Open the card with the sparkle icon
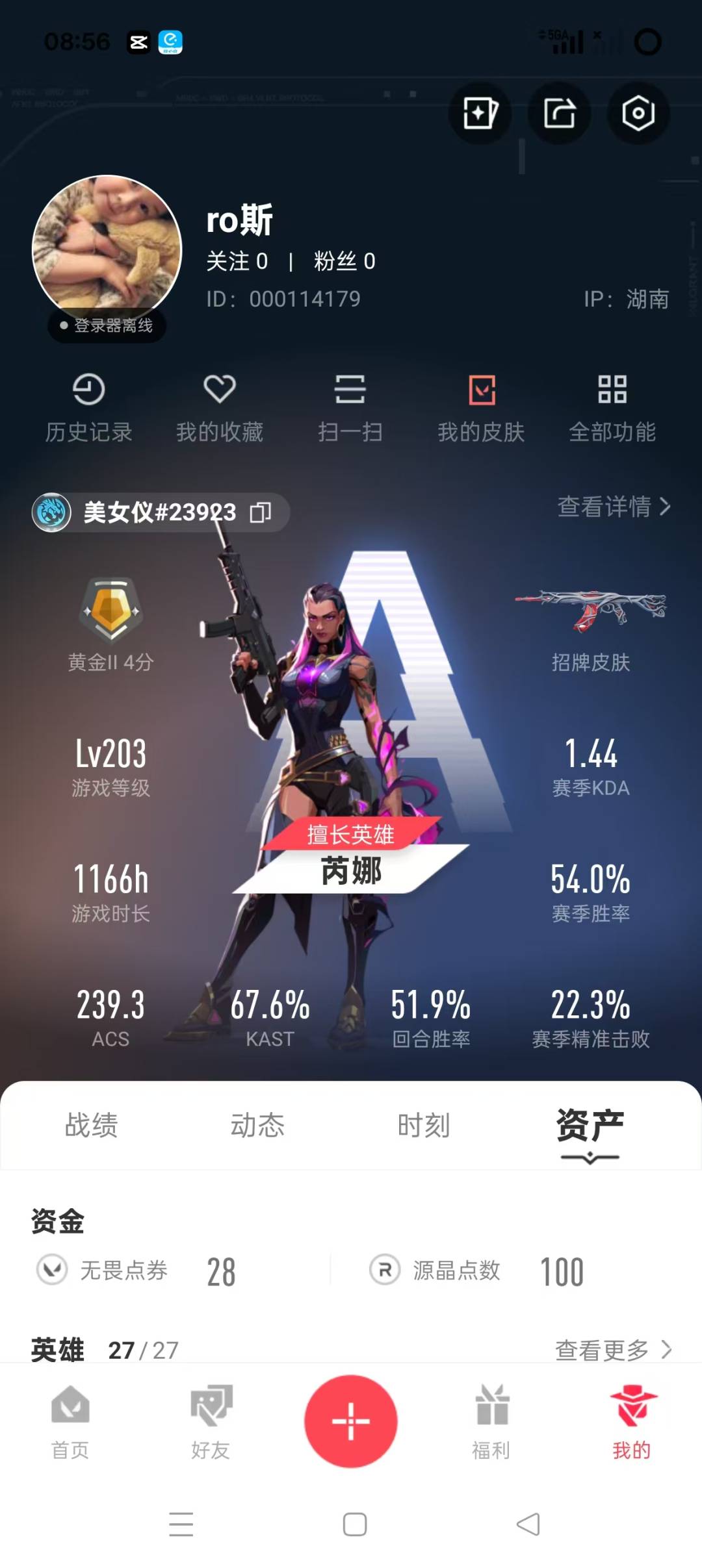The width and height of the screenshot is (702, 1568). pos(480,114)
